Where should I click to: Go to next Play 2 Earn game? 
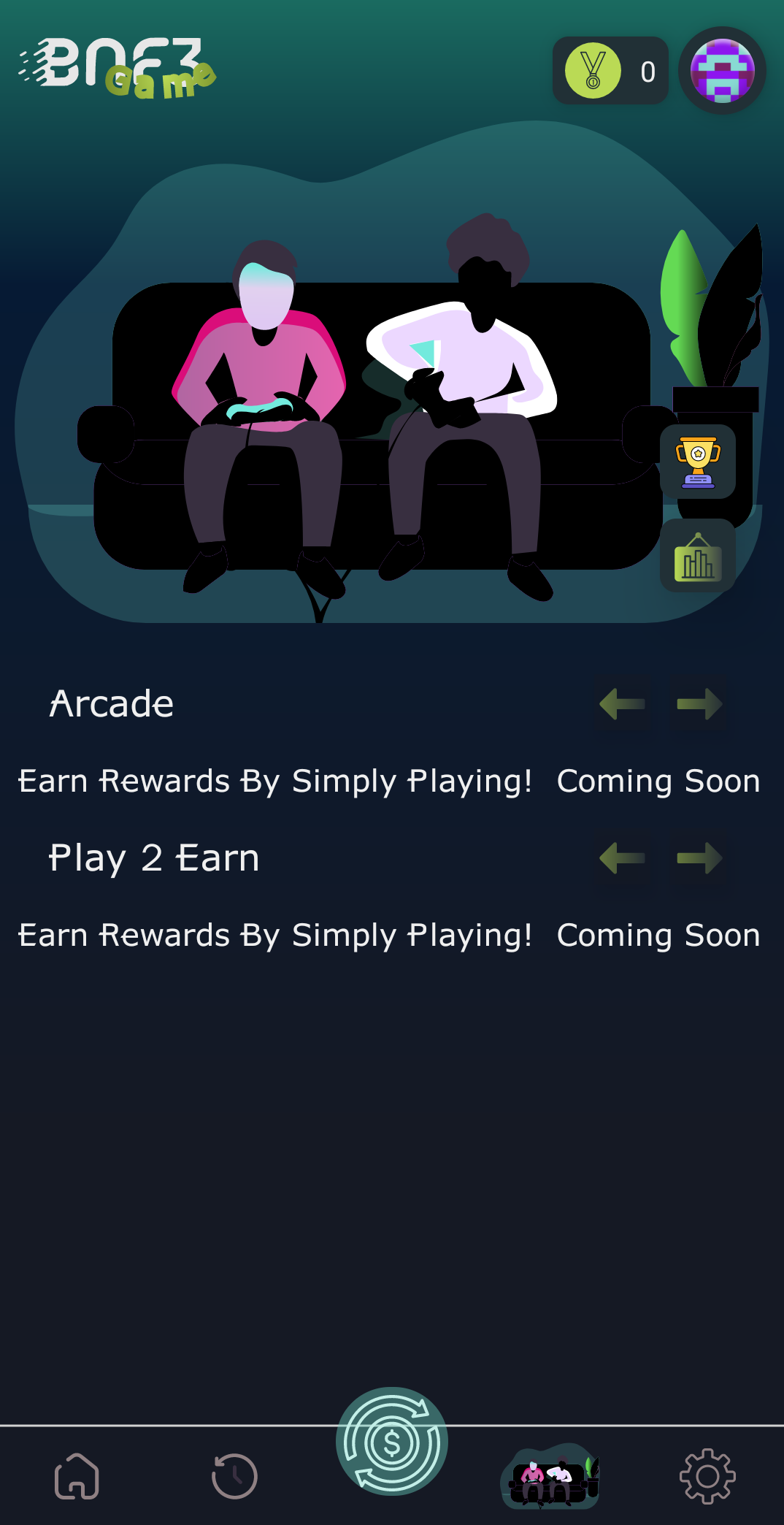click(699, 858)
